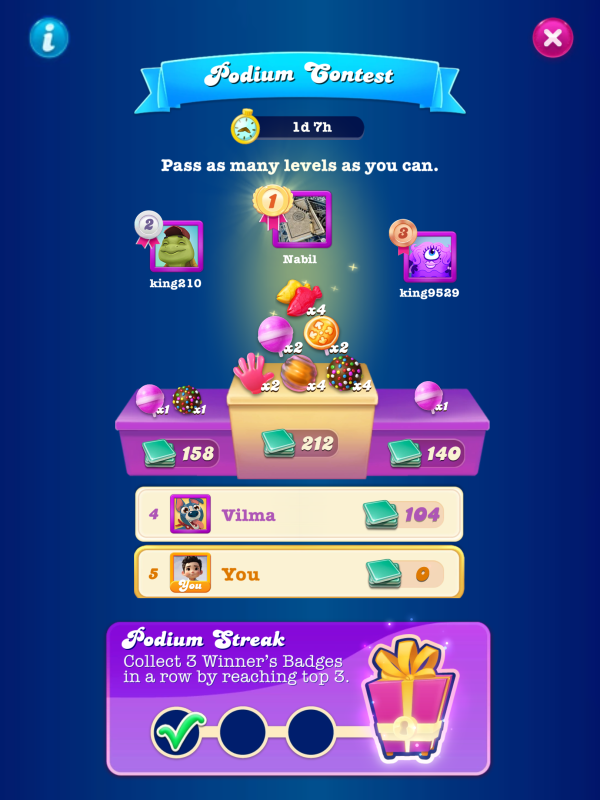This screenshot has height=800, width=600.
Task: Open Nabil's first-place avatar
Action: [x=302, y=220]
